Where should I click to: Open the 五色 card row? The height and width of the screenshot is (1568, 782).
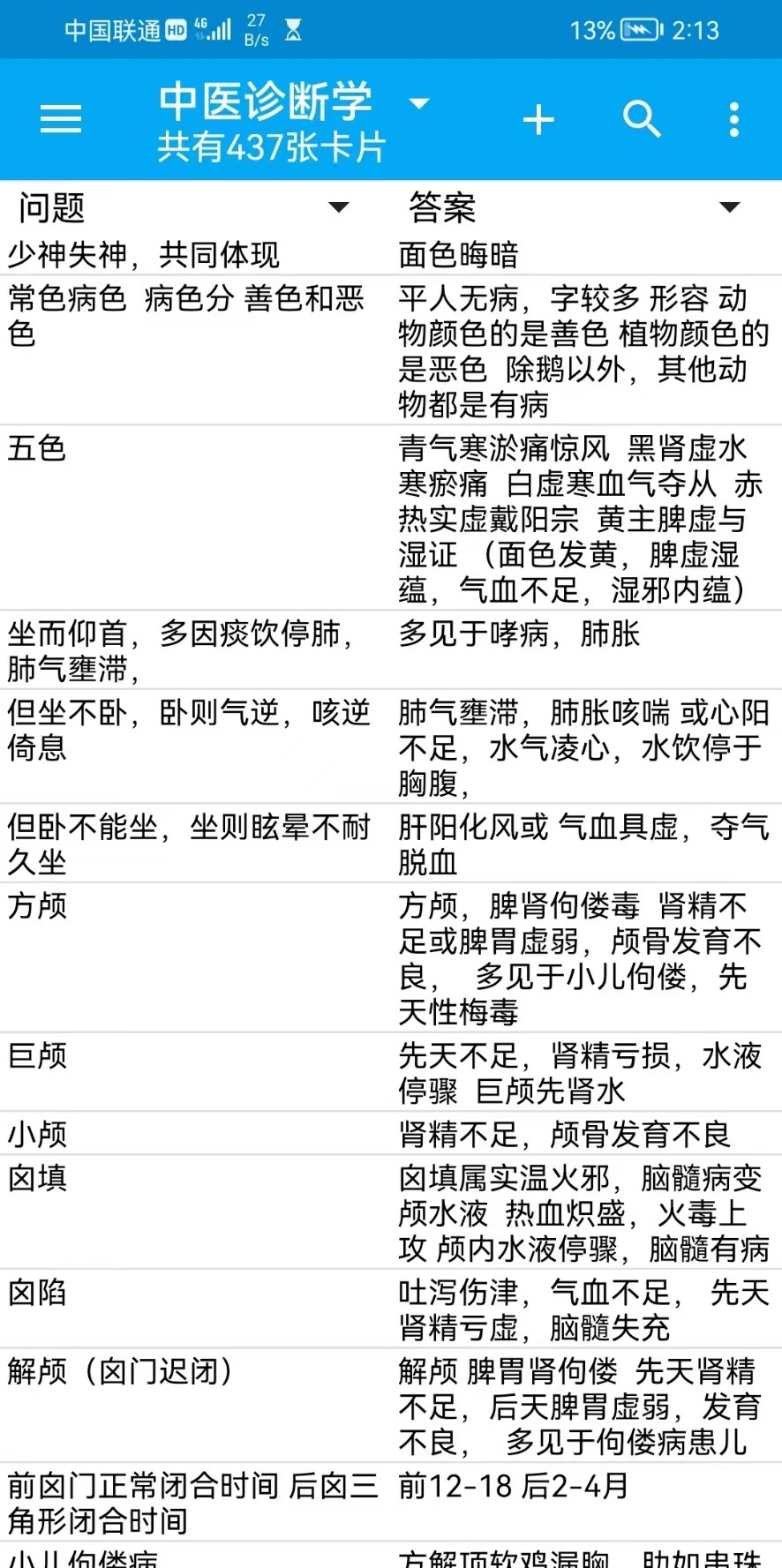391,519
